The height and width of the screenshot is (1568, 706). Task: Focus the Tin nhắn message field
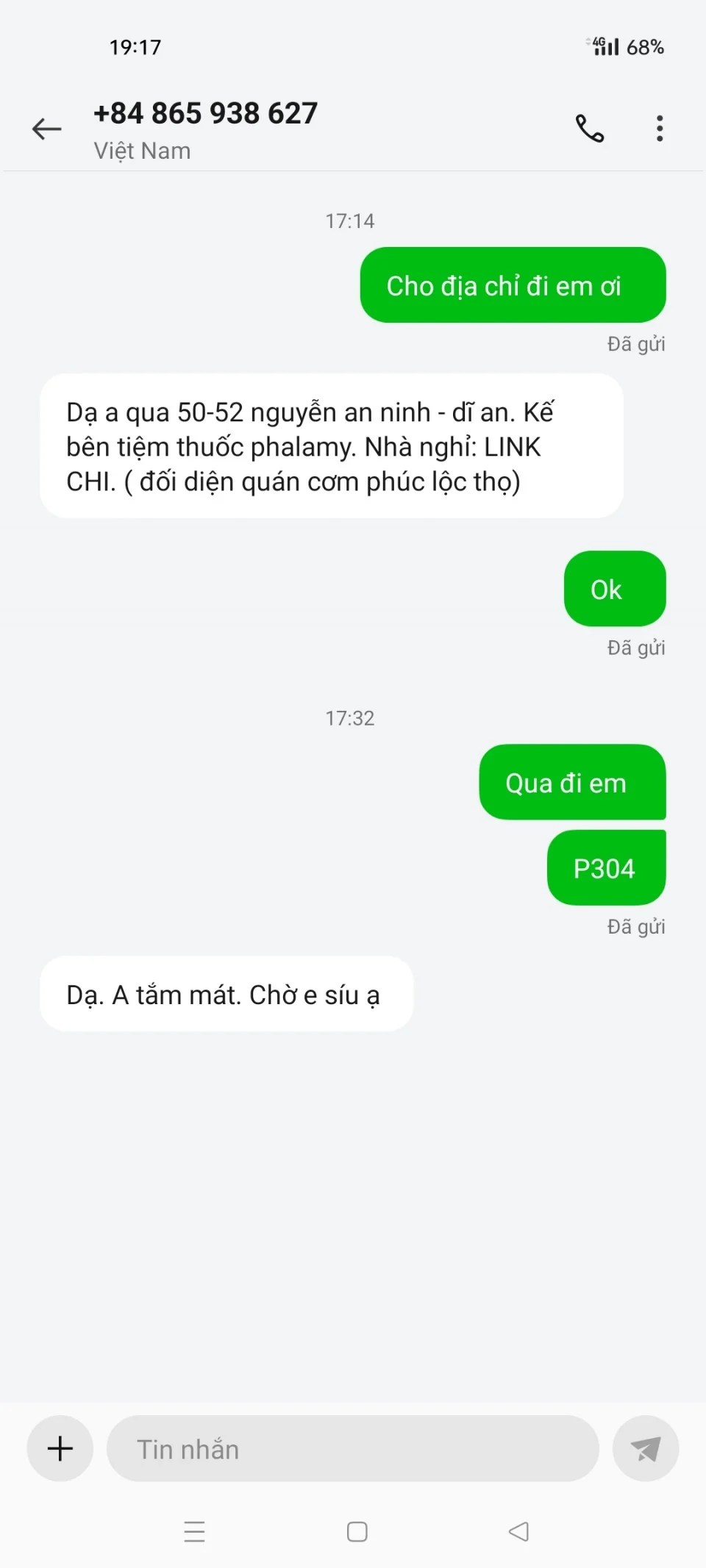(x=353, y=1449)
